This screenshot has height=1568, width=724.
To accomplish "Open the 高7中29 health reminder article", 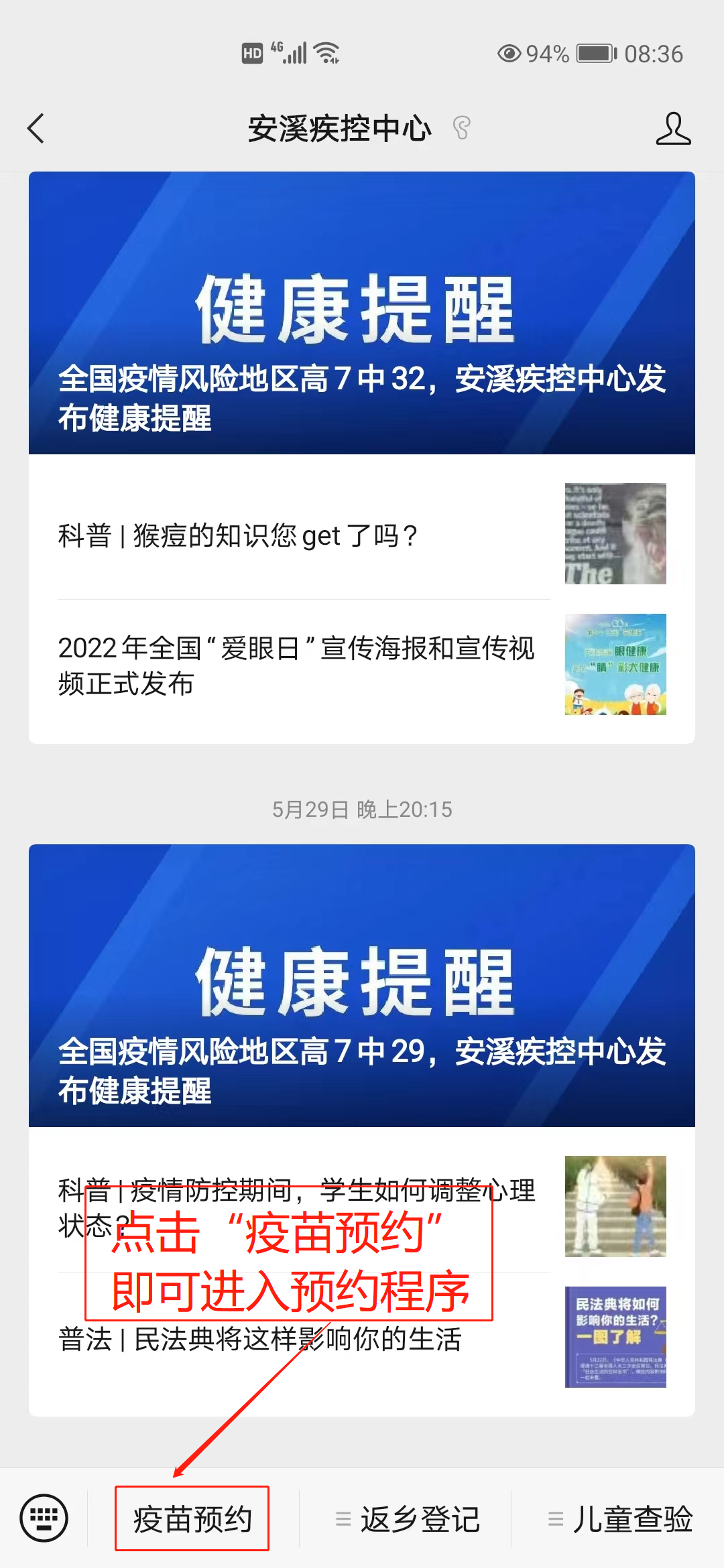I will click(362, 986).
